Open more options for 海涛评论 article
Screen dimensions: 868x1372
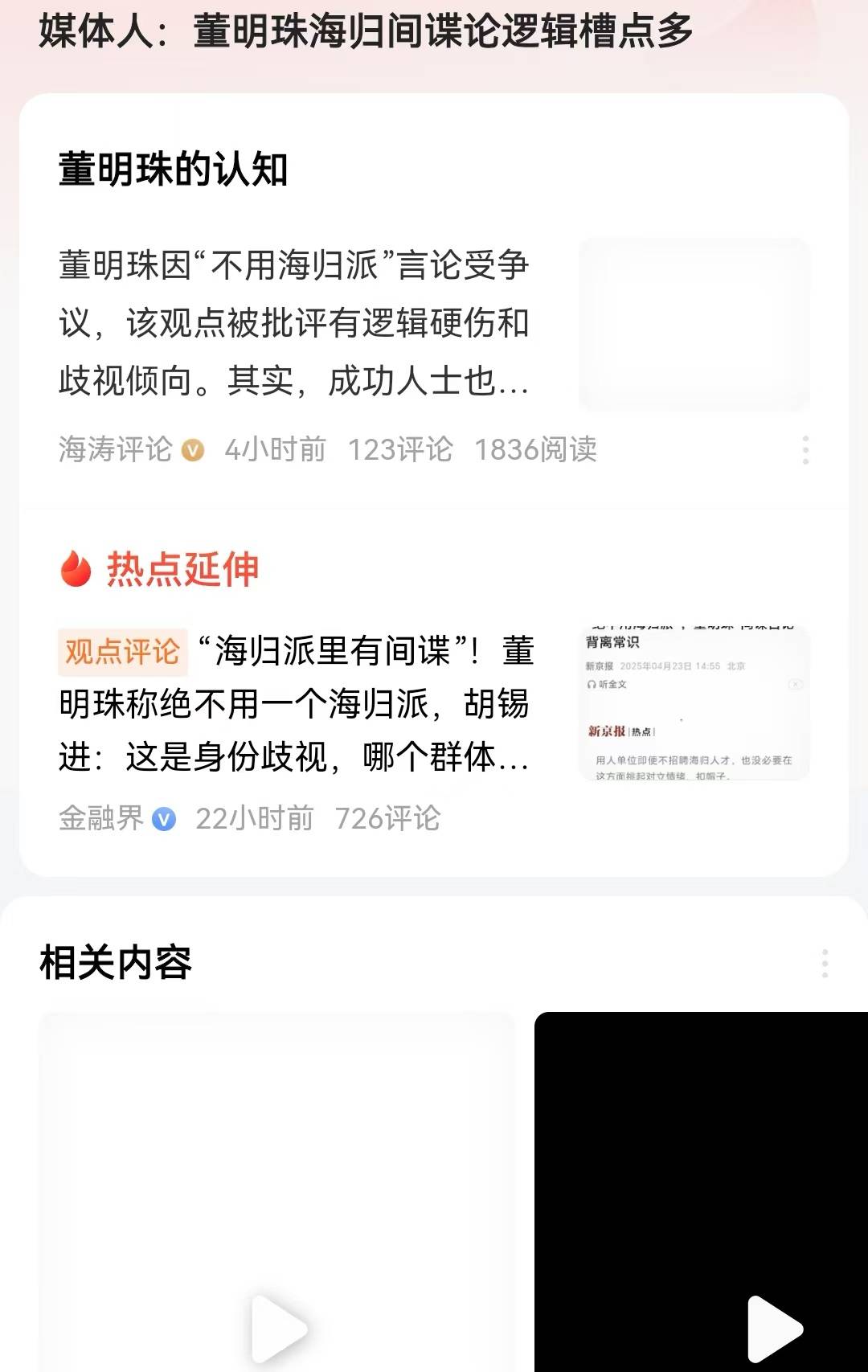[x=805, y=450]
